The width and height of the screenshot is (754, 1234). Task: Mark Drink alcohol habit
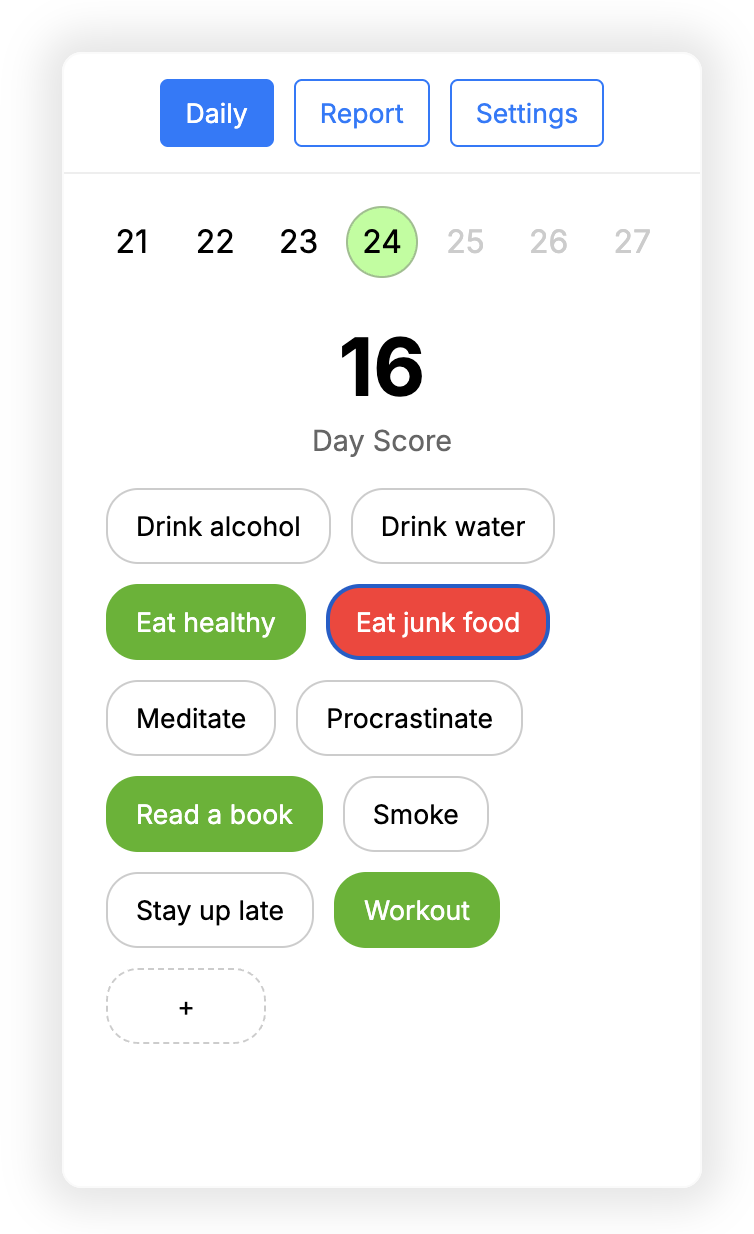pyautogui.click(x=218, y=526)
